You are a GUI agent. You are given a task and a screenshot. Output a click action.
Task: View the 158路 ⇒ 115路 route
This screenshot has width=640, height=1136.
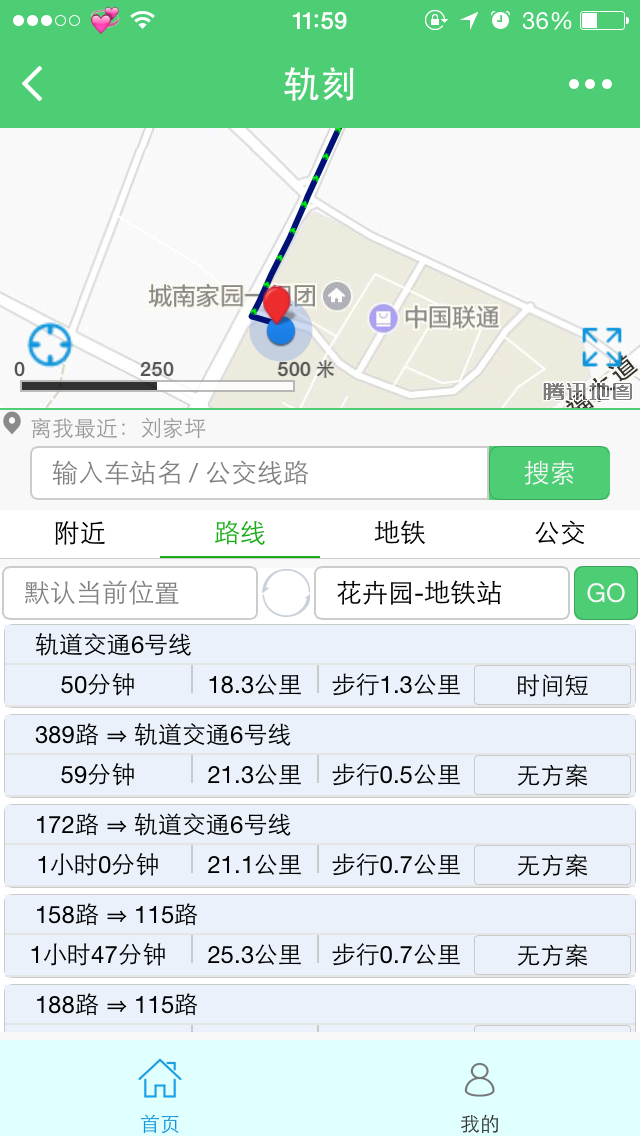[x=320, y=936]
